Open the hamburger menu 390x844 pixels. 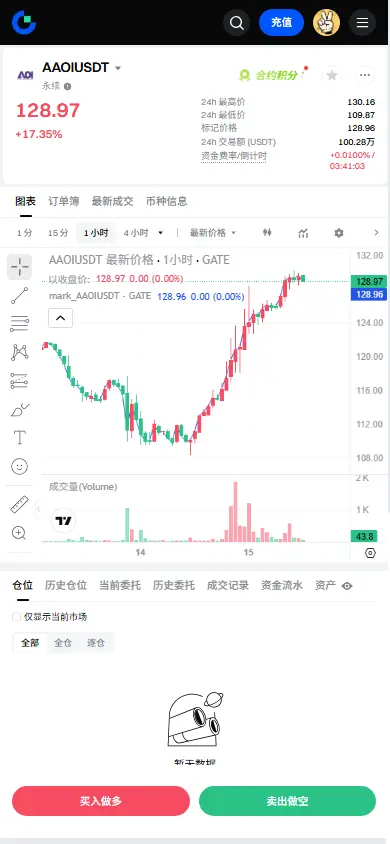pos(363,23)
